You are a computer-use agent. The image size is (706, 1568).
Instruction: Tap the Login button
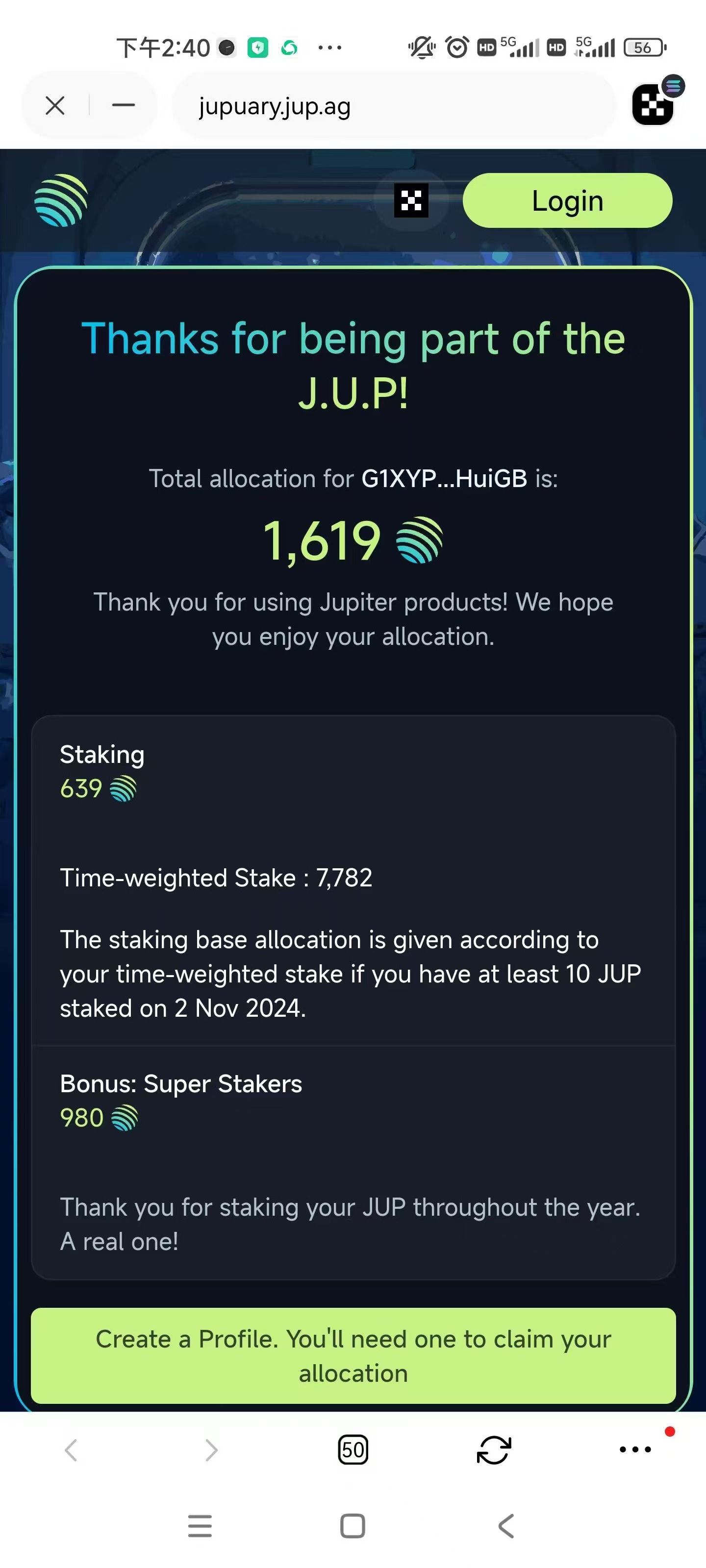(x=567, y=201)
